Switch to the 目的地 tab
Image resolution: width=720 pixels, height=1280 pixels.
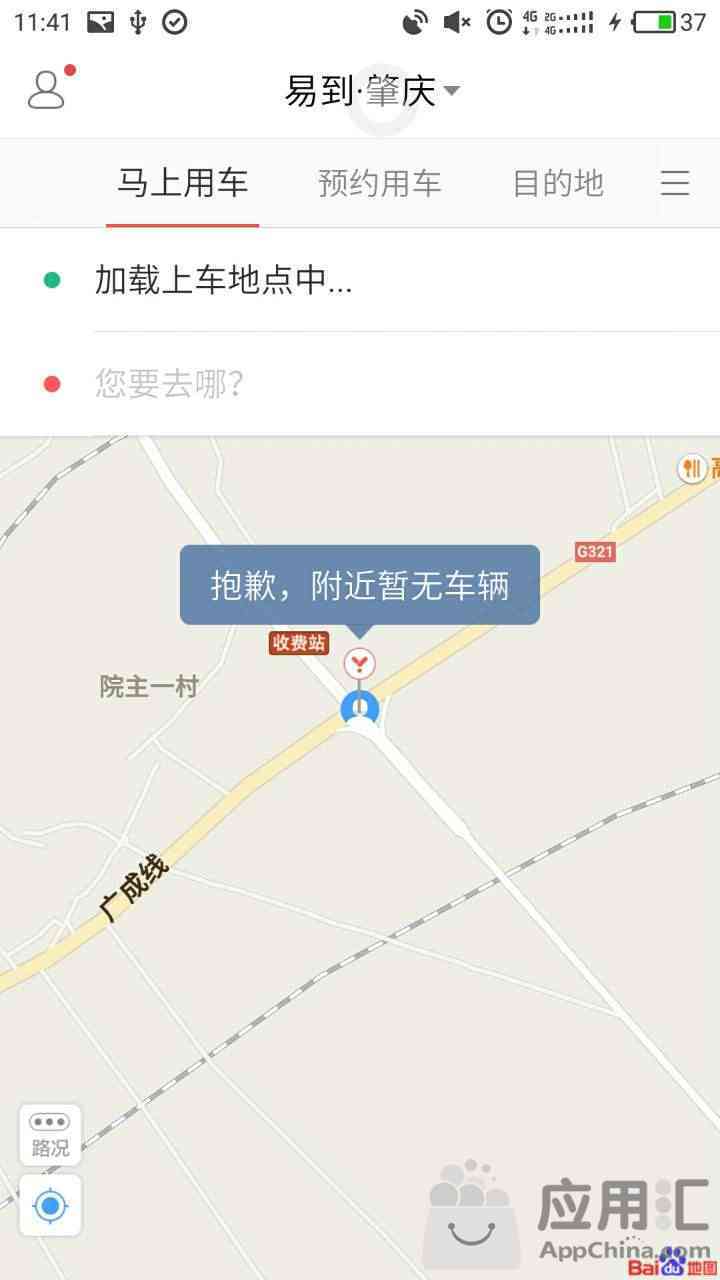click(558, 183)
